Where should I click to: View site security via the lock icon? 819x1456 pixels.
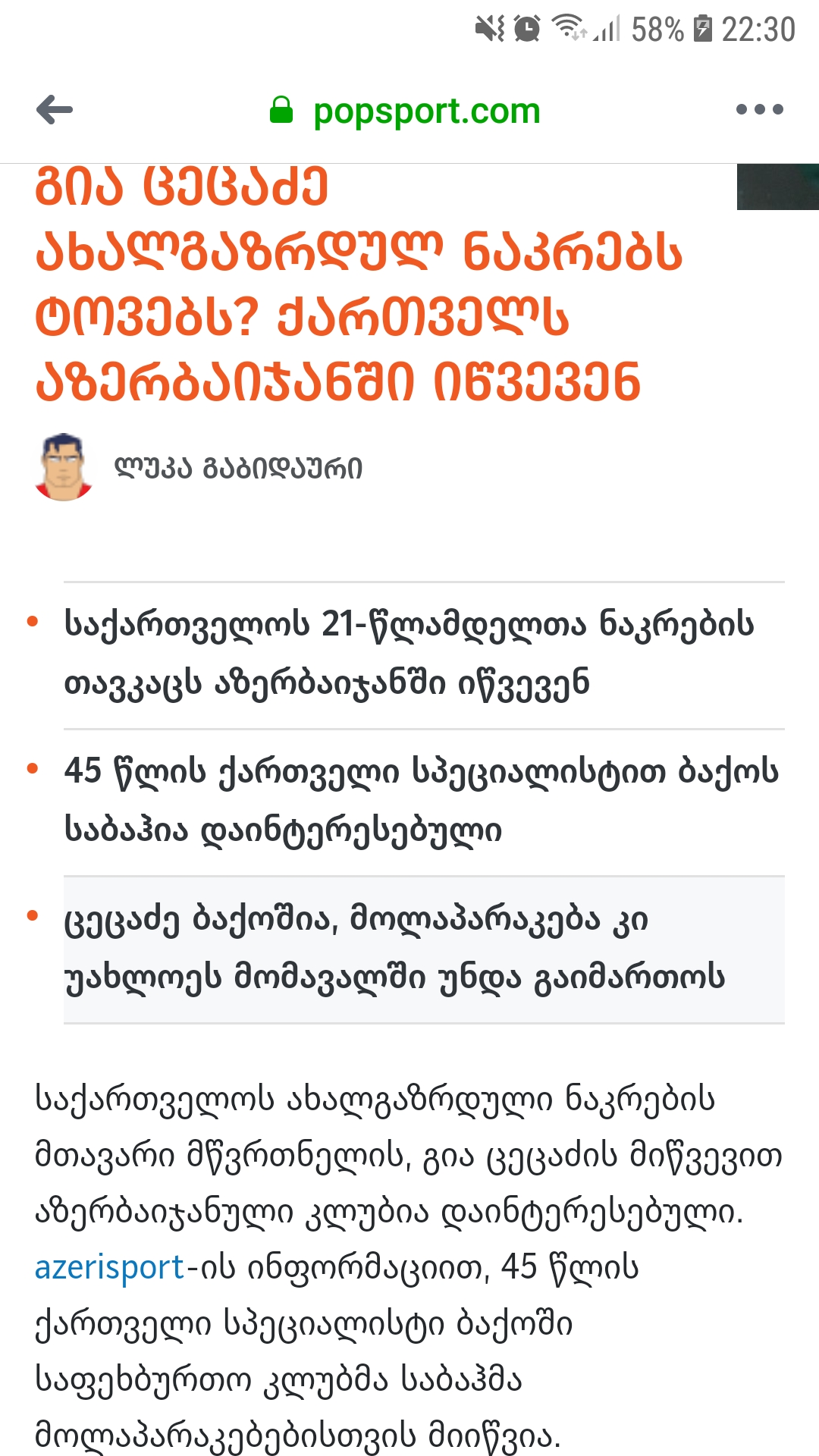(x=281, y=109)
